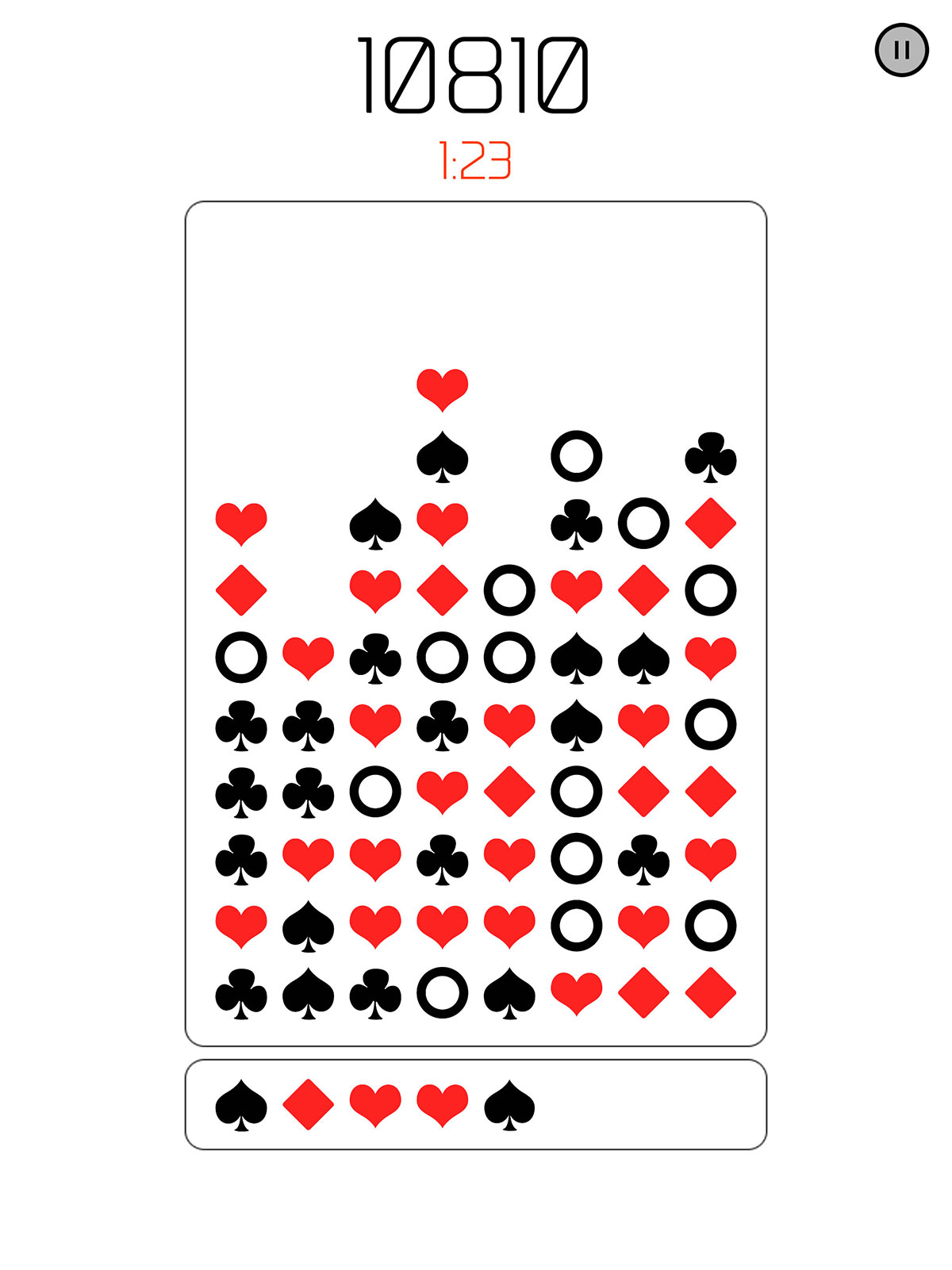This screenshot has width=952, height=1270.
Task: Tap the highest red heart on the board
Action: [x=442, y=389]
